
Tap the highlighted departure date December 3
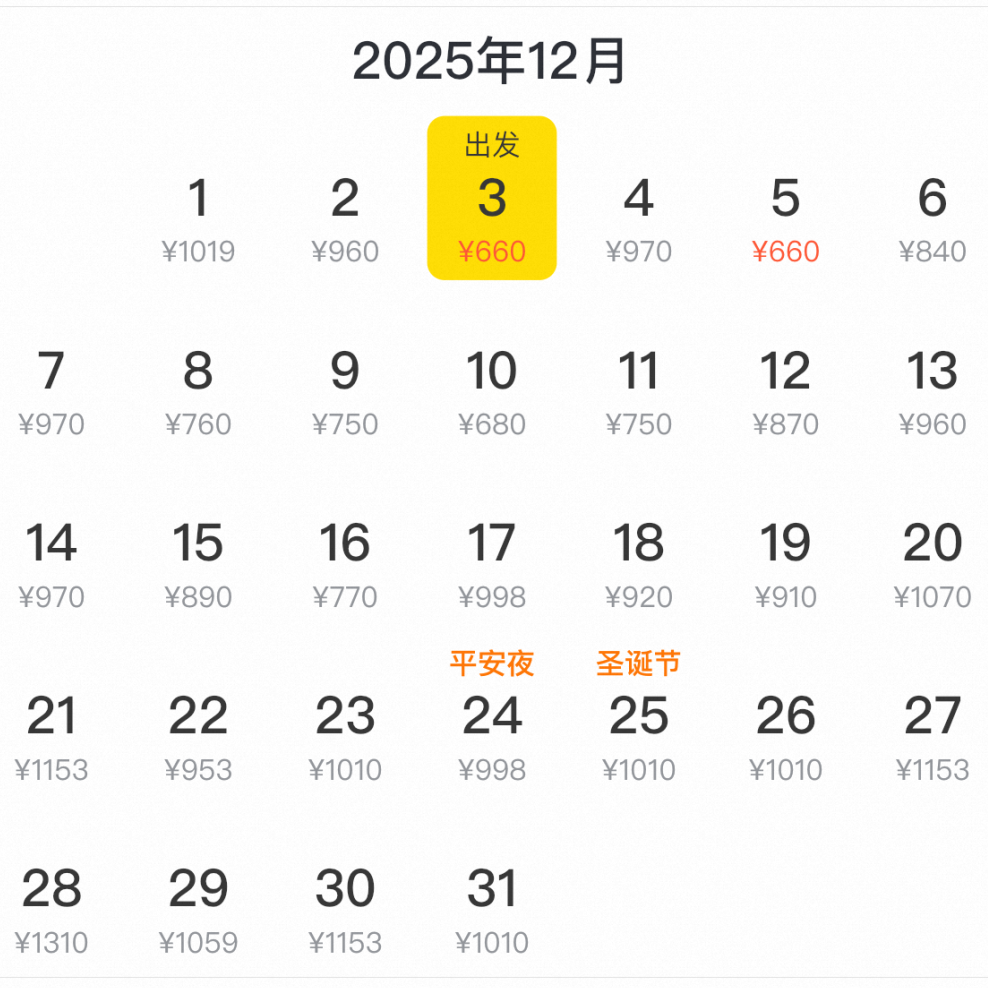(492, 200)
